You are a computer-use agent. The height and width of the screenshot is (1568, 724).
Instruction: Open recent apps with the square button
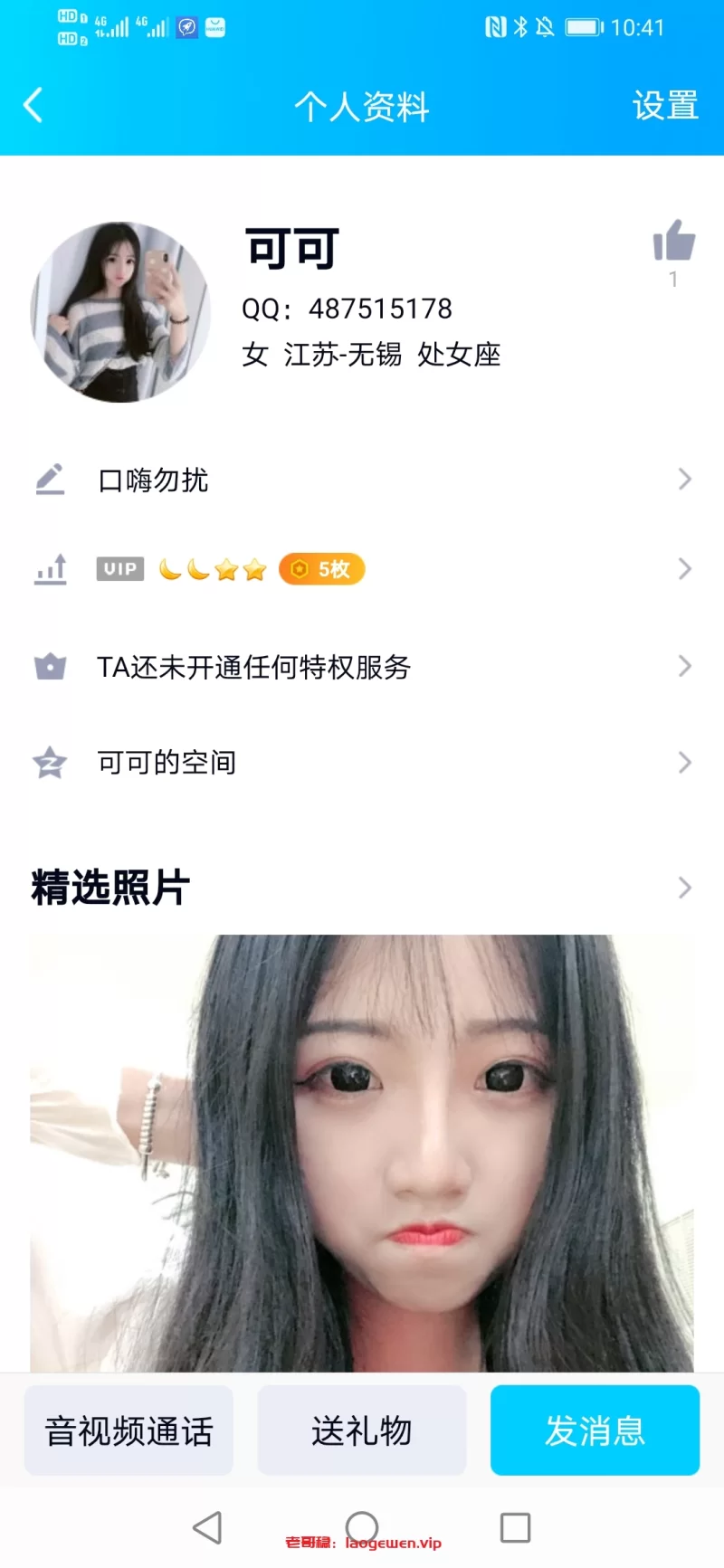click(x=515, y=1527)
